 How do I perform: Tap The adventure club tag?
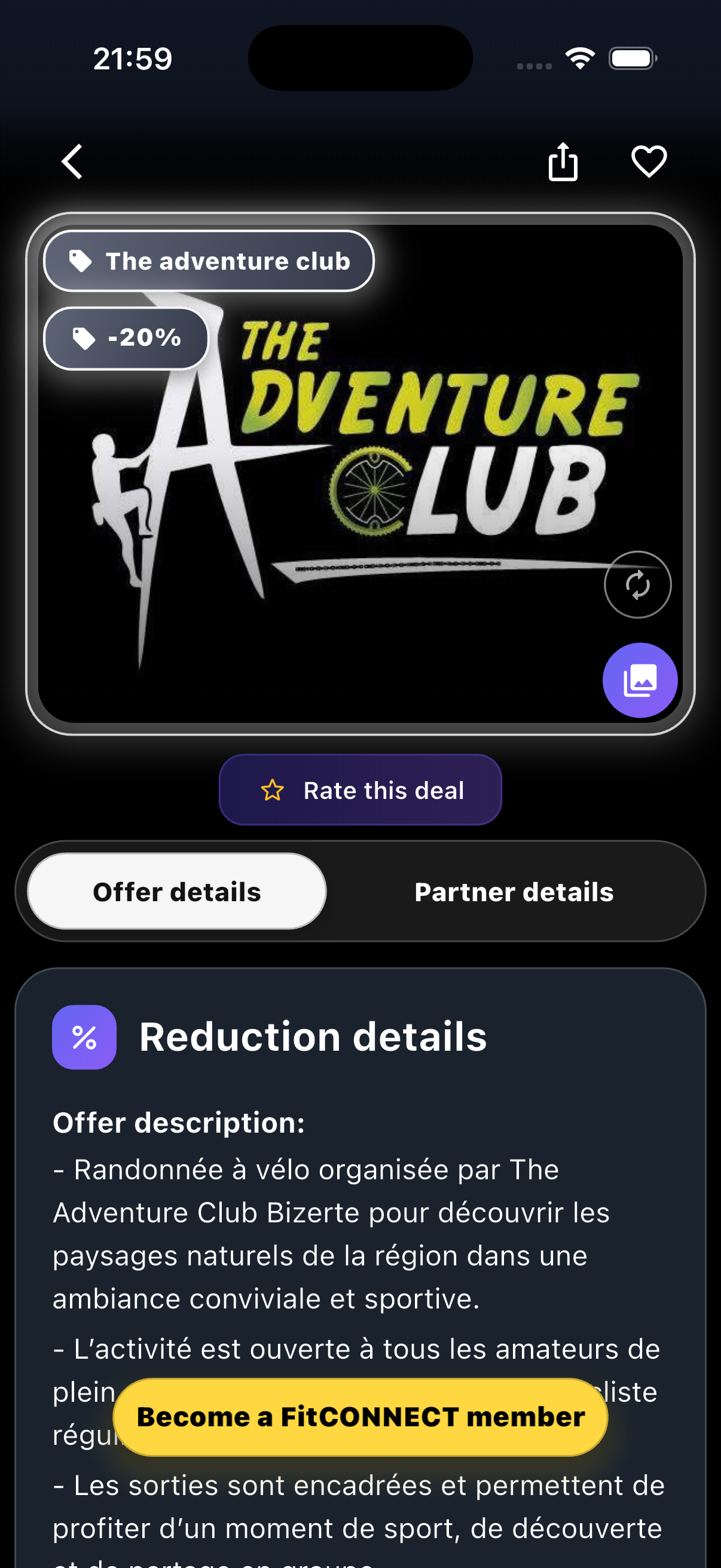coord(209,261)
